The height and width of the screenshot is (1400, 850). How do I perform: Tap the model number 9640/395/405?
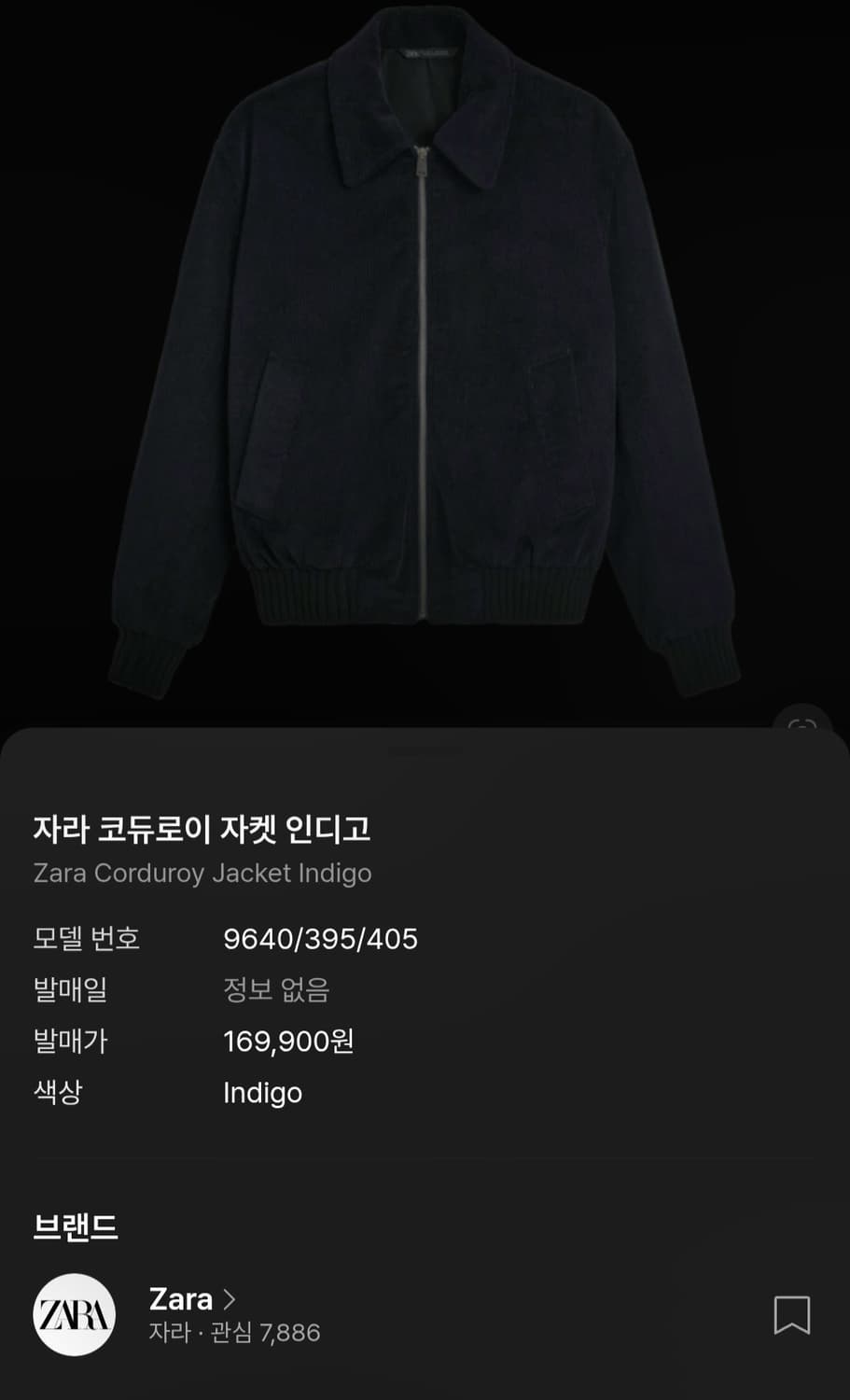(x=322, y=939)
